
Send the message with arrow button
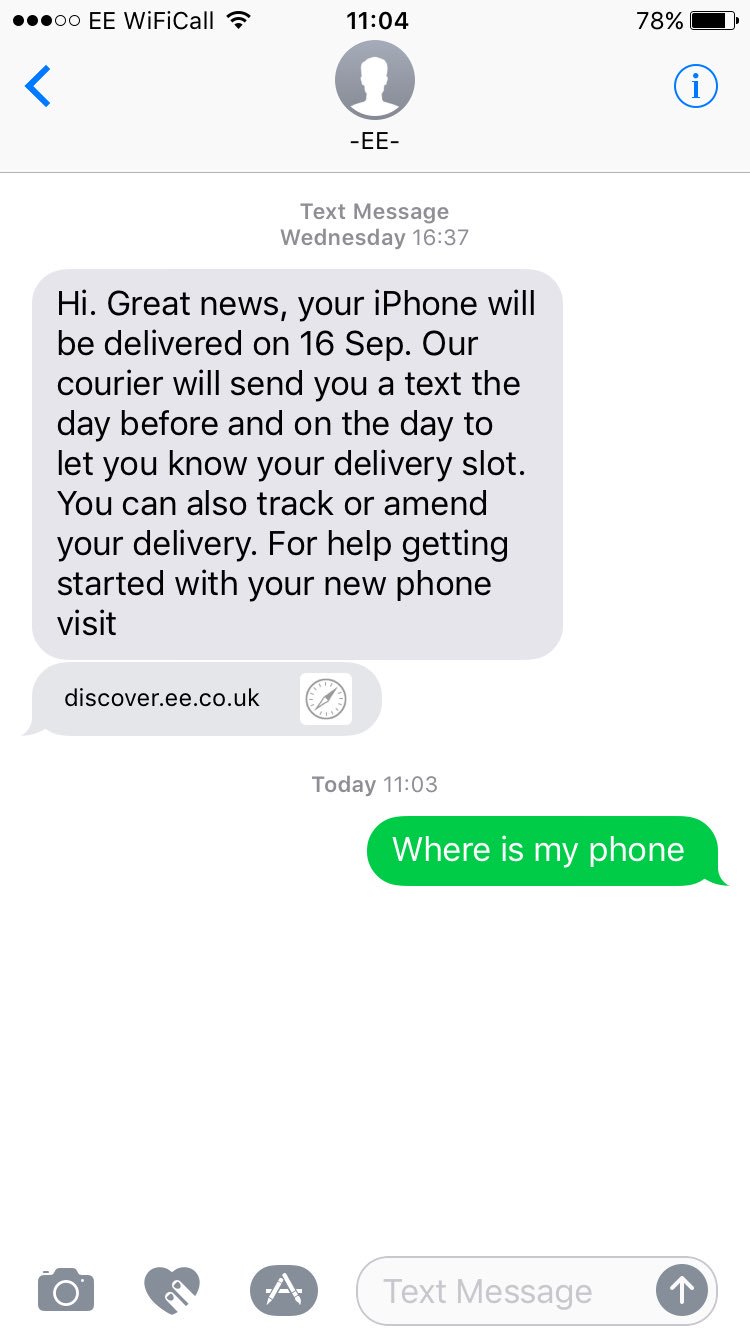coord(682,1291)
